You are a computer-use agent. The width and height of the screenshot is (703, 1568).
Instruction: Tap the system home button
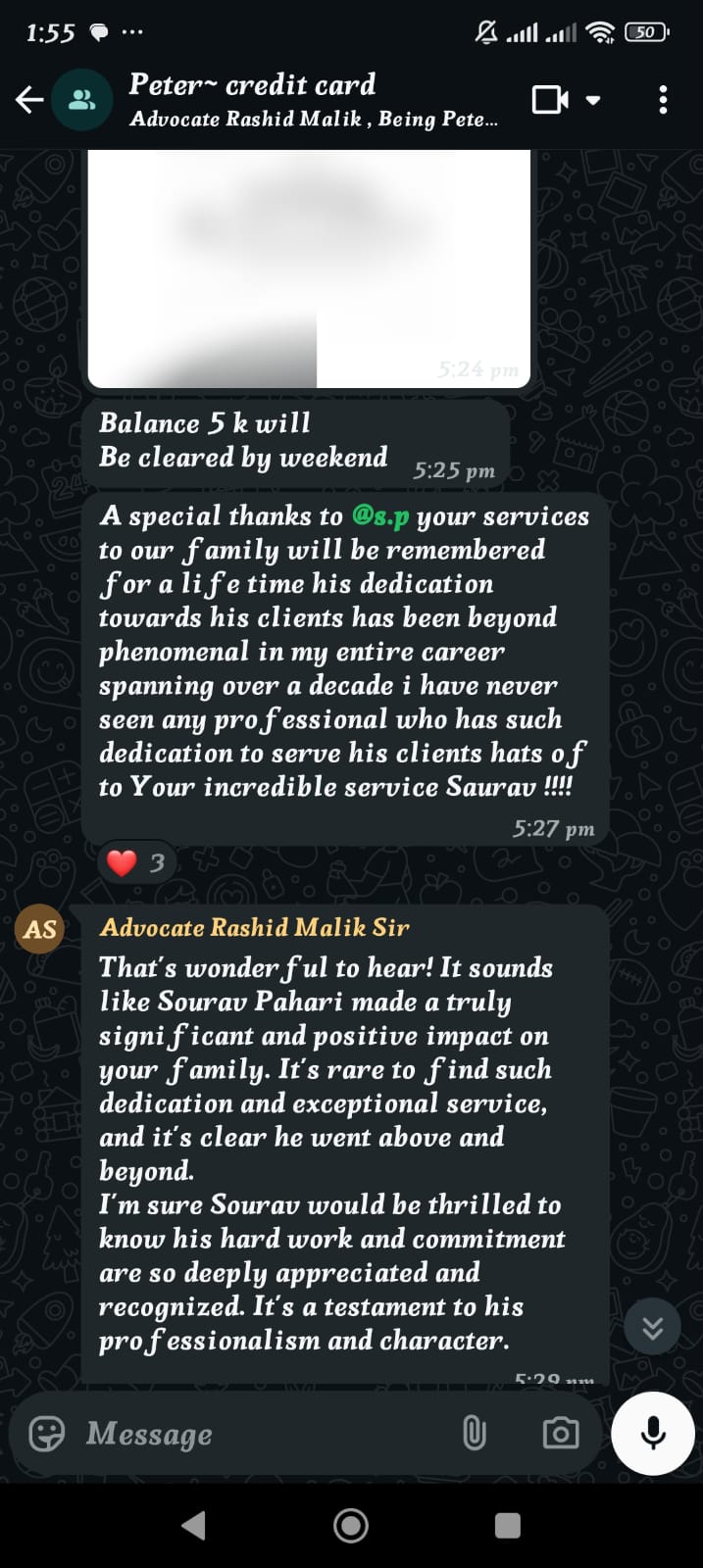[x=351, y=1525]
